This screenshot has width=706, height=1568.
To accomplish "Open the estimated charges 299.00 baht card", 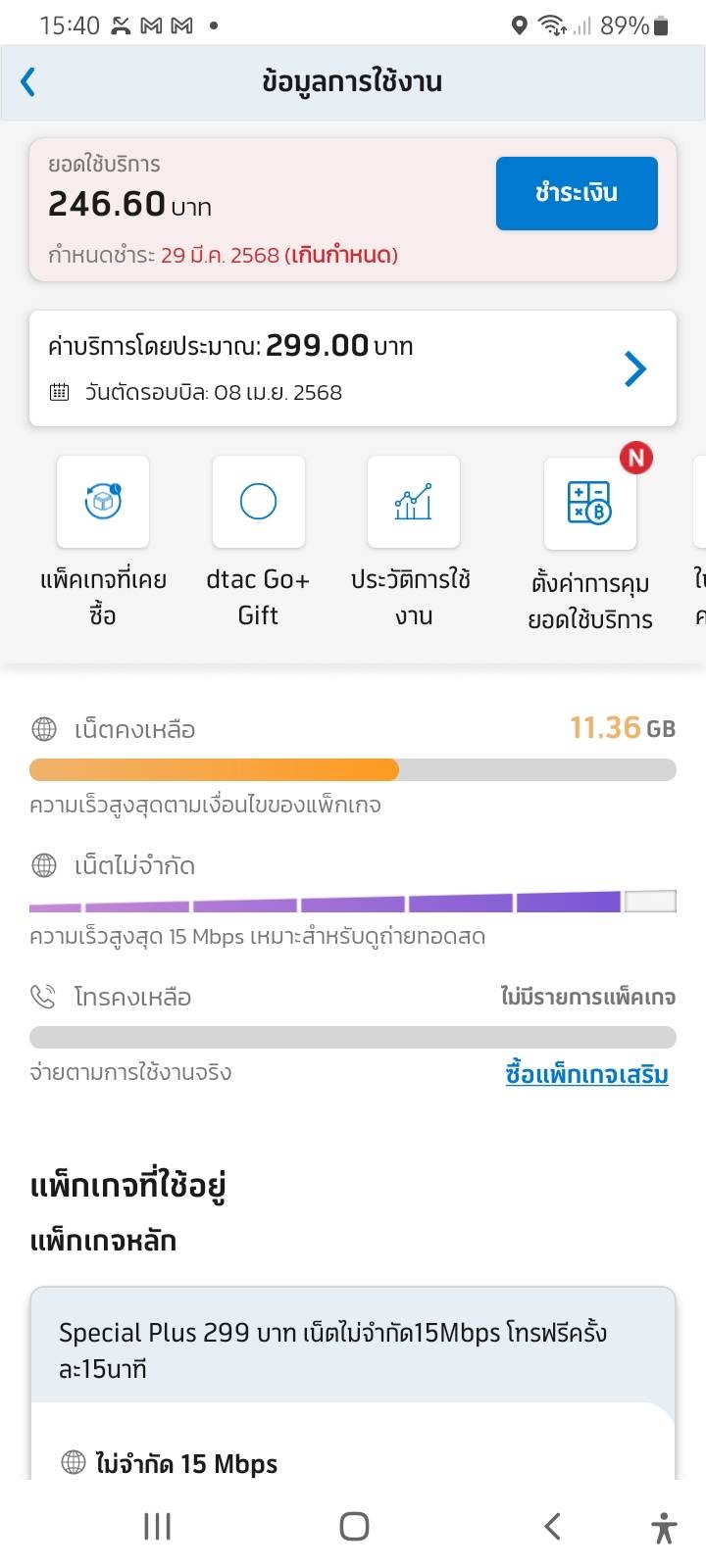I will (353, 368).
